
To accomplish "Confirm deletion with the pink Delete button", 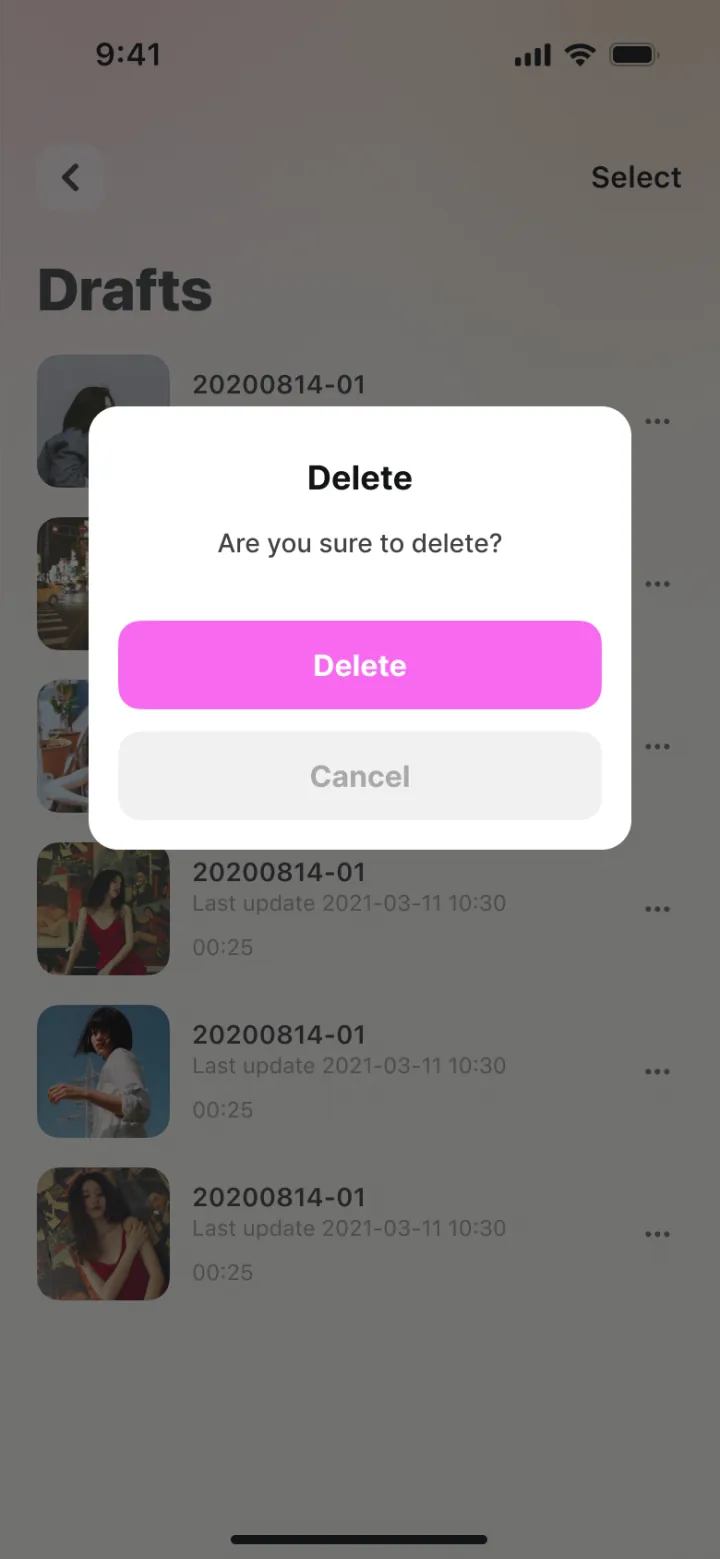I will 360,665.
